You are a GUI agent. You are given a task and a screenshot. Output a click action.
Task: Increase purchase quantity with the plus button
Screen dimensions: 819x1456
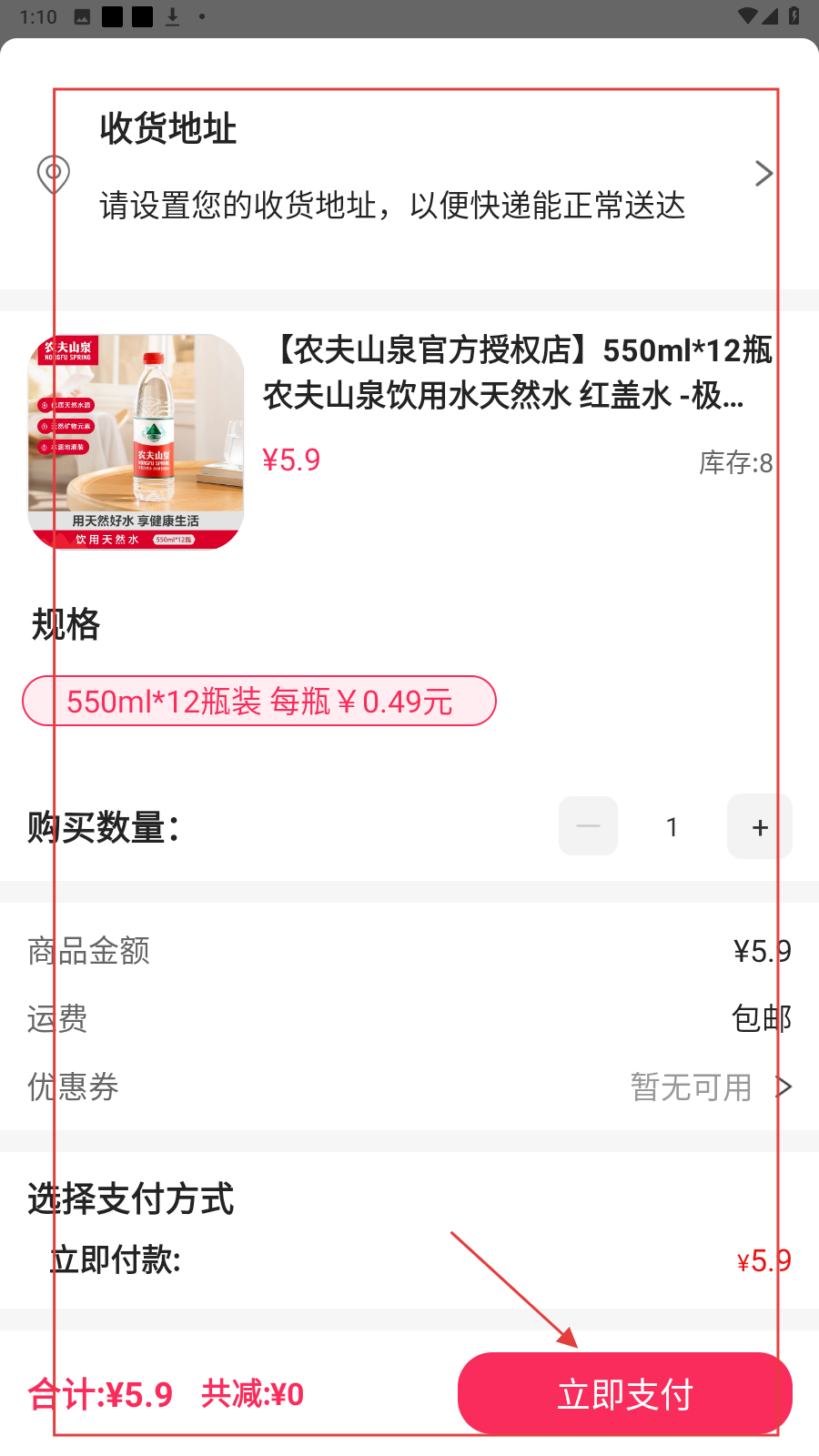(760, 827)
